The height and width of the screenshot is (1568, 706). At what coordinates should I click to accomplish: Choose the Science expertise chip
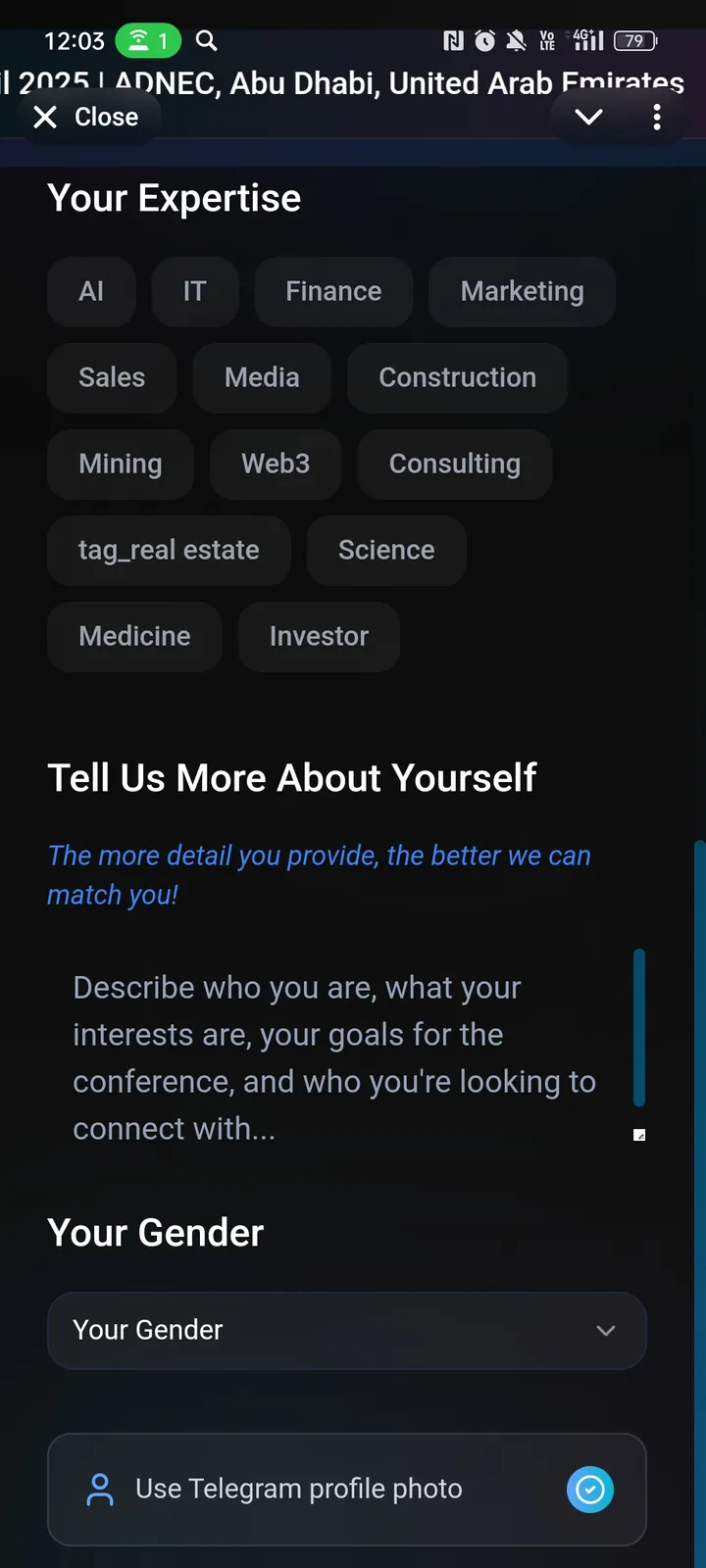coord(386,551)
